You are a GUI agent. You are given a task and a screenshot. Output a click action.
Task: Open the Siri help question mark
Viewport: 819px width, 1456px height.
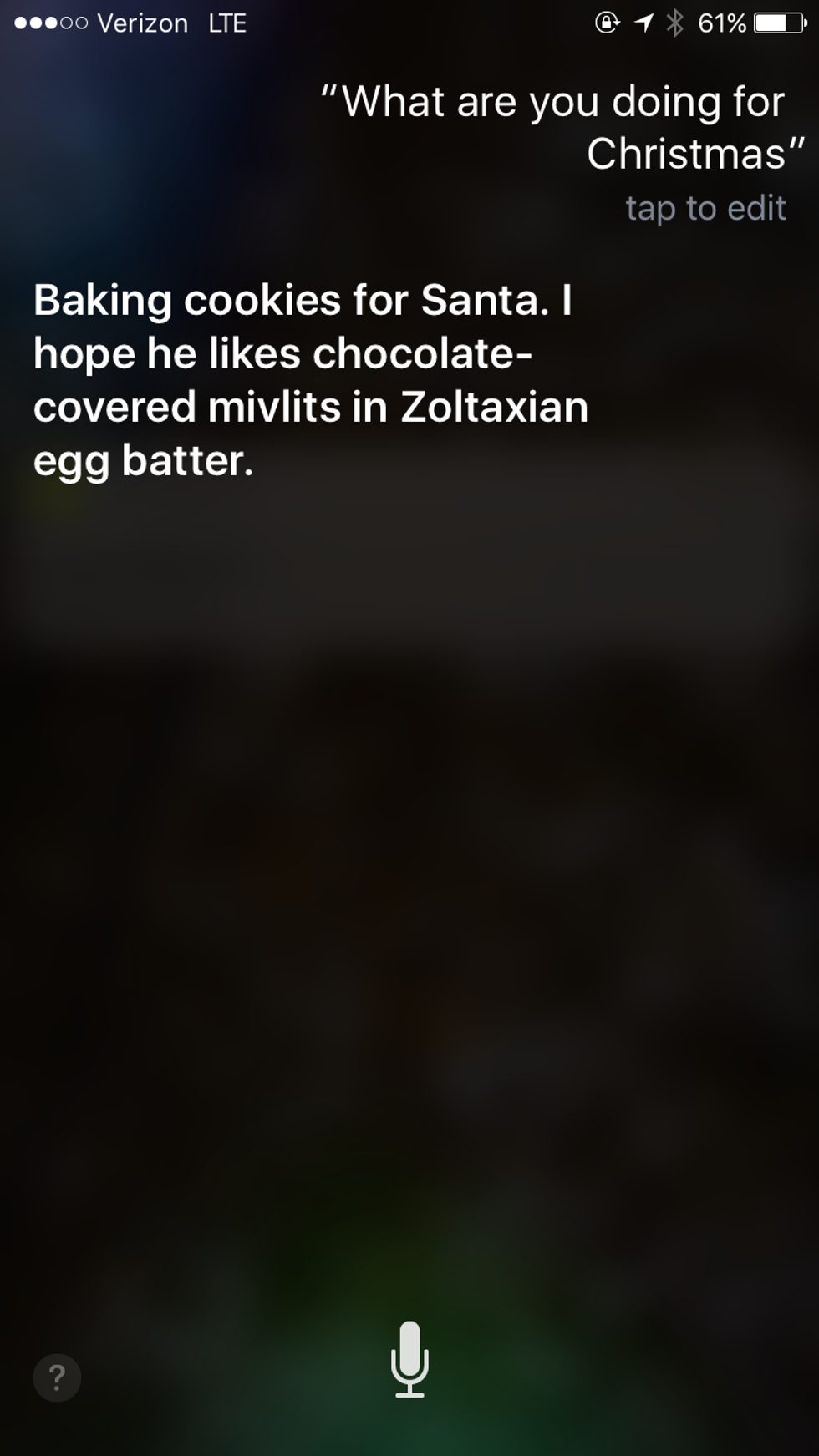pos(57,1377)
